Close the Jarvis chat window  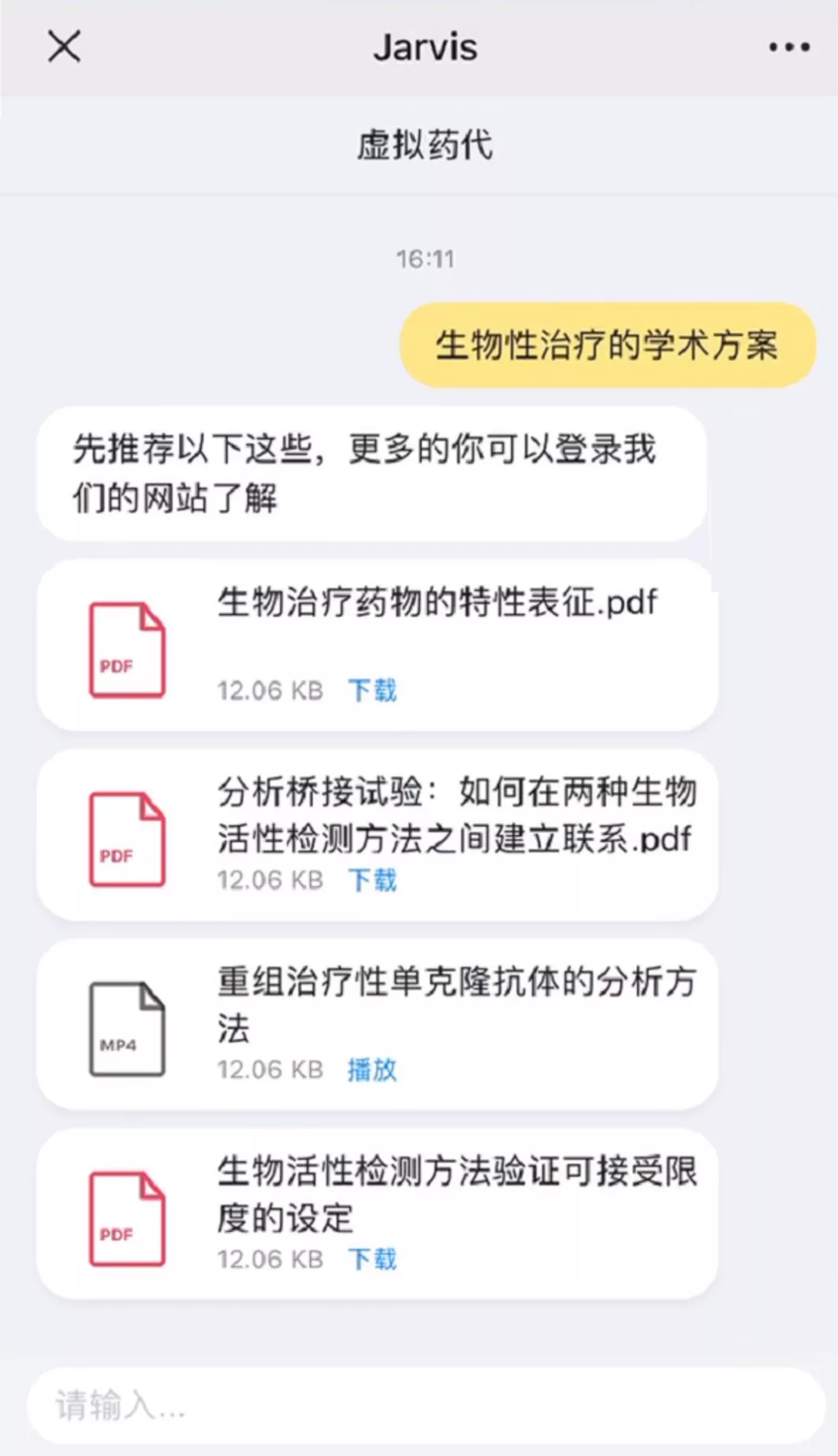[x=64, y=47]
